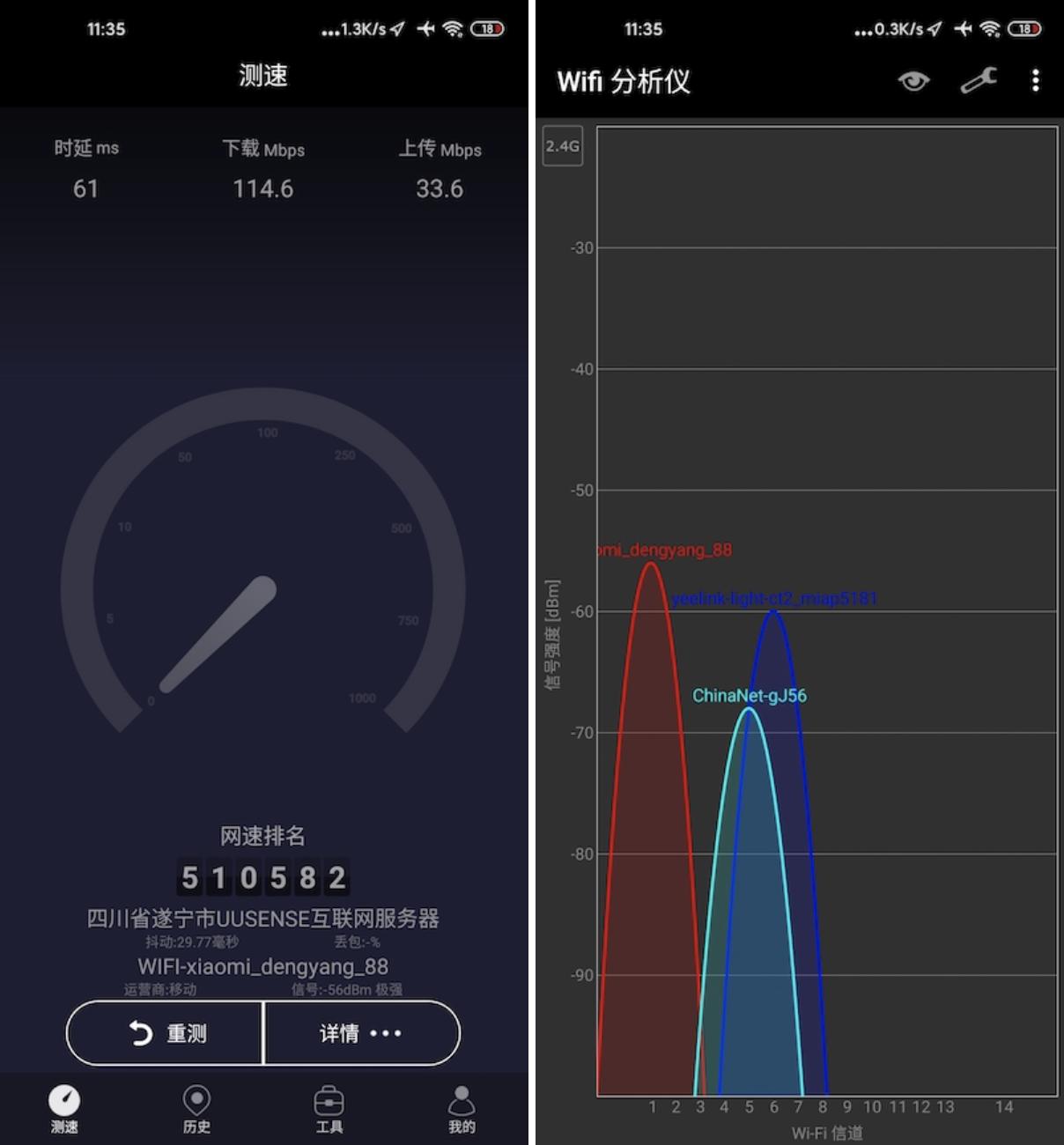This screenshot has width=1064, height=1145.
Task: Select the 测速 speed test tab
Action: click(64, 1108)
